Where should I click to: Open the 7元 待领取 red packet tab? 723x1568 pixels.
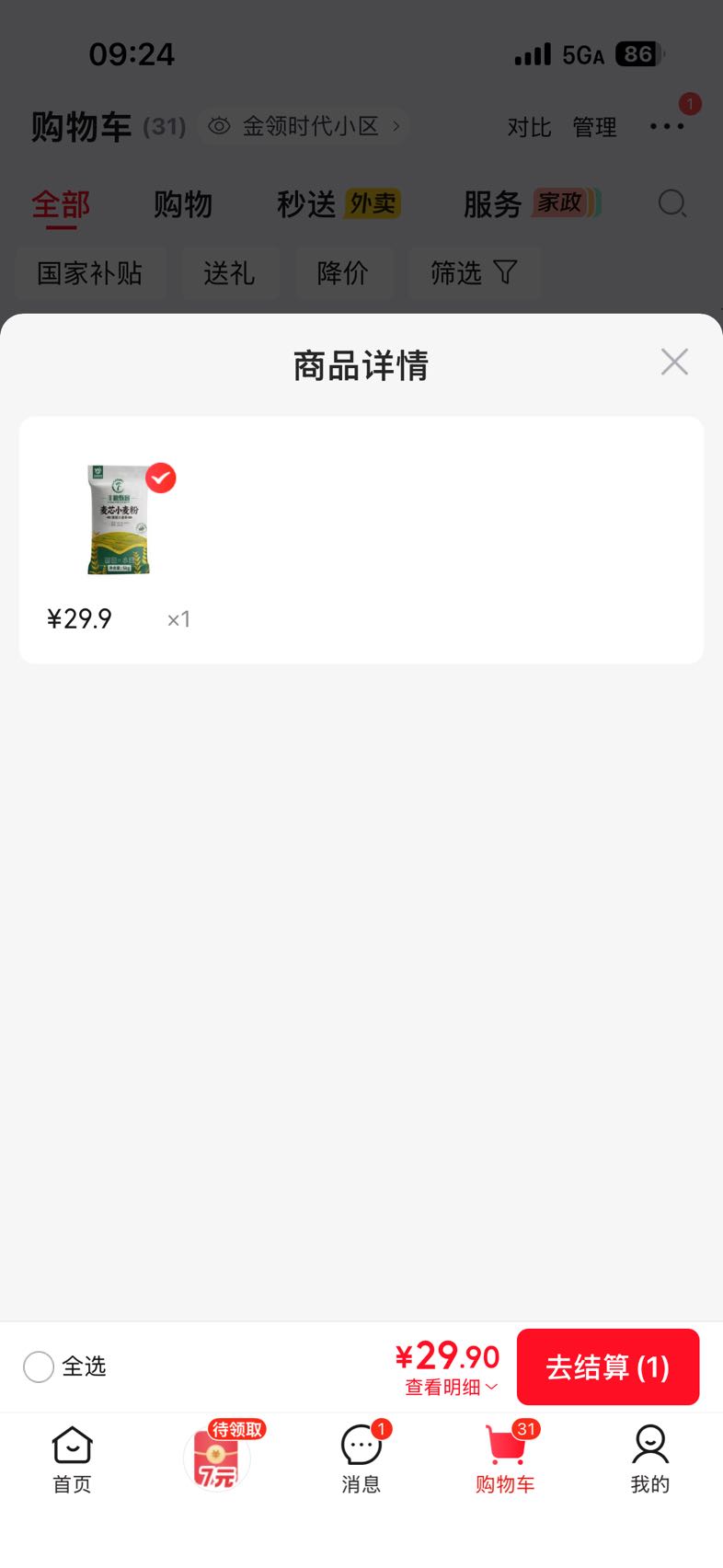218,1457
